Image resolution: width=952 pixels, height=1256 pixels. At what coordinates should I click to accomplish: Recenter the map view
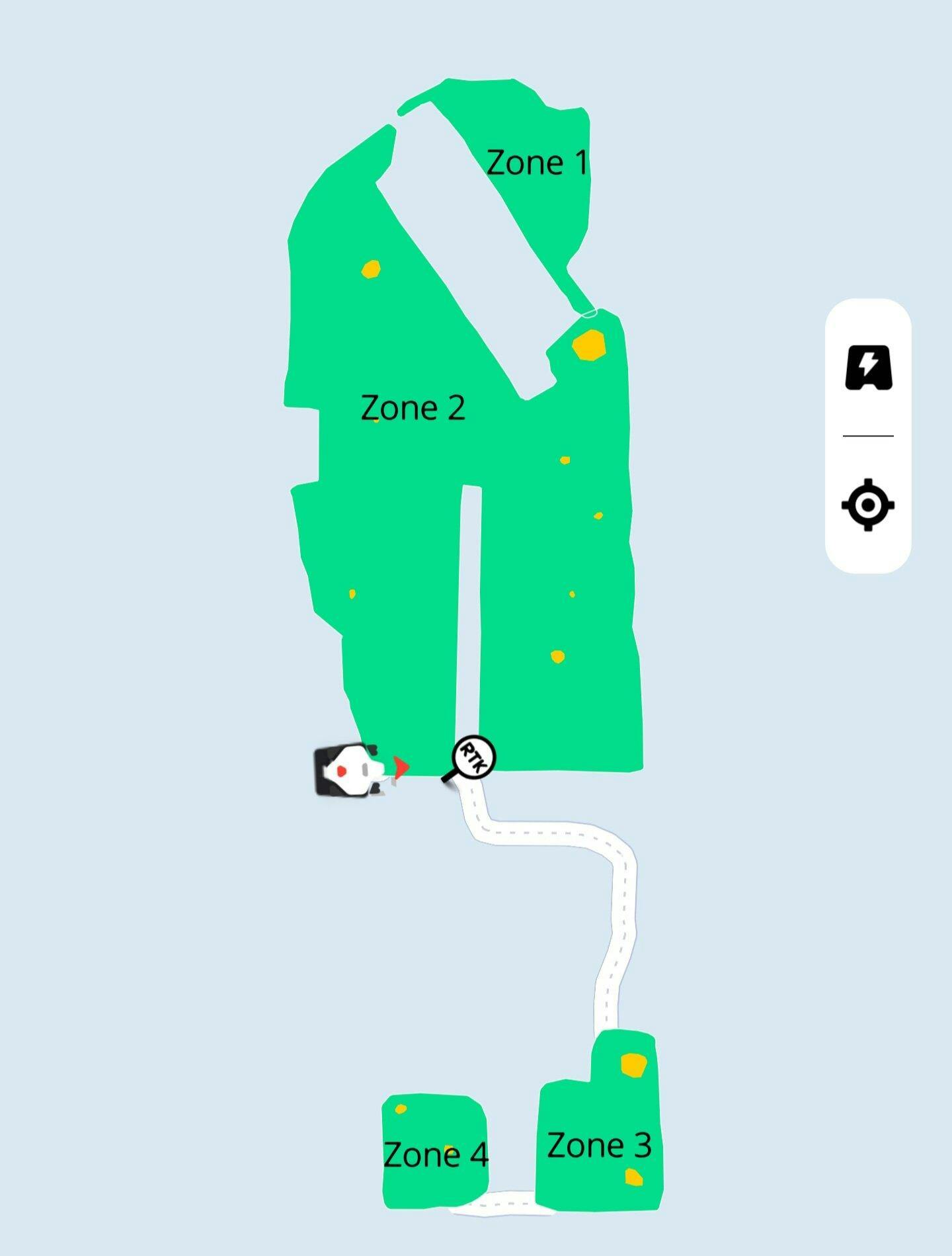coord(868,505)
